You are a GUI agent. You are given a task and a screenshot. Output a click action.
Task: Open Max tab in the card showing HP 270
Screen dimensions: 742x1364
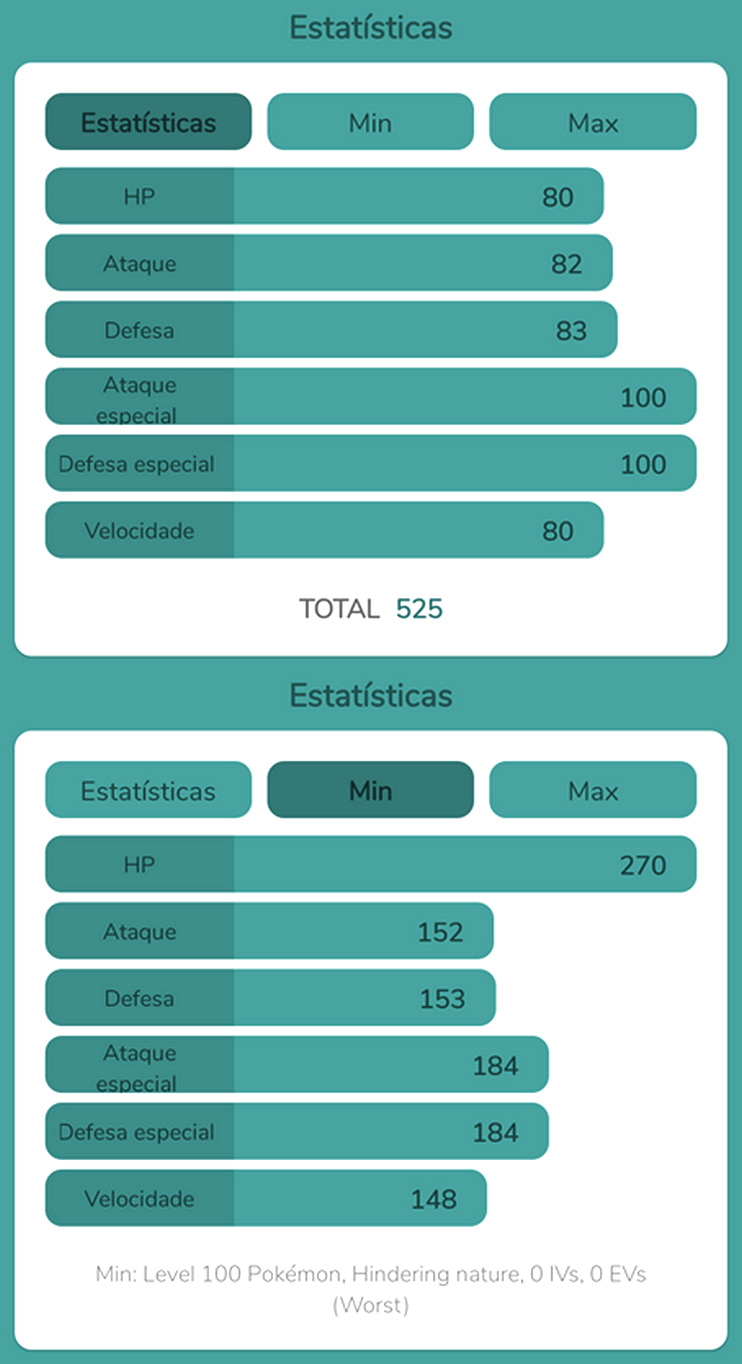[x=593, y=790]
